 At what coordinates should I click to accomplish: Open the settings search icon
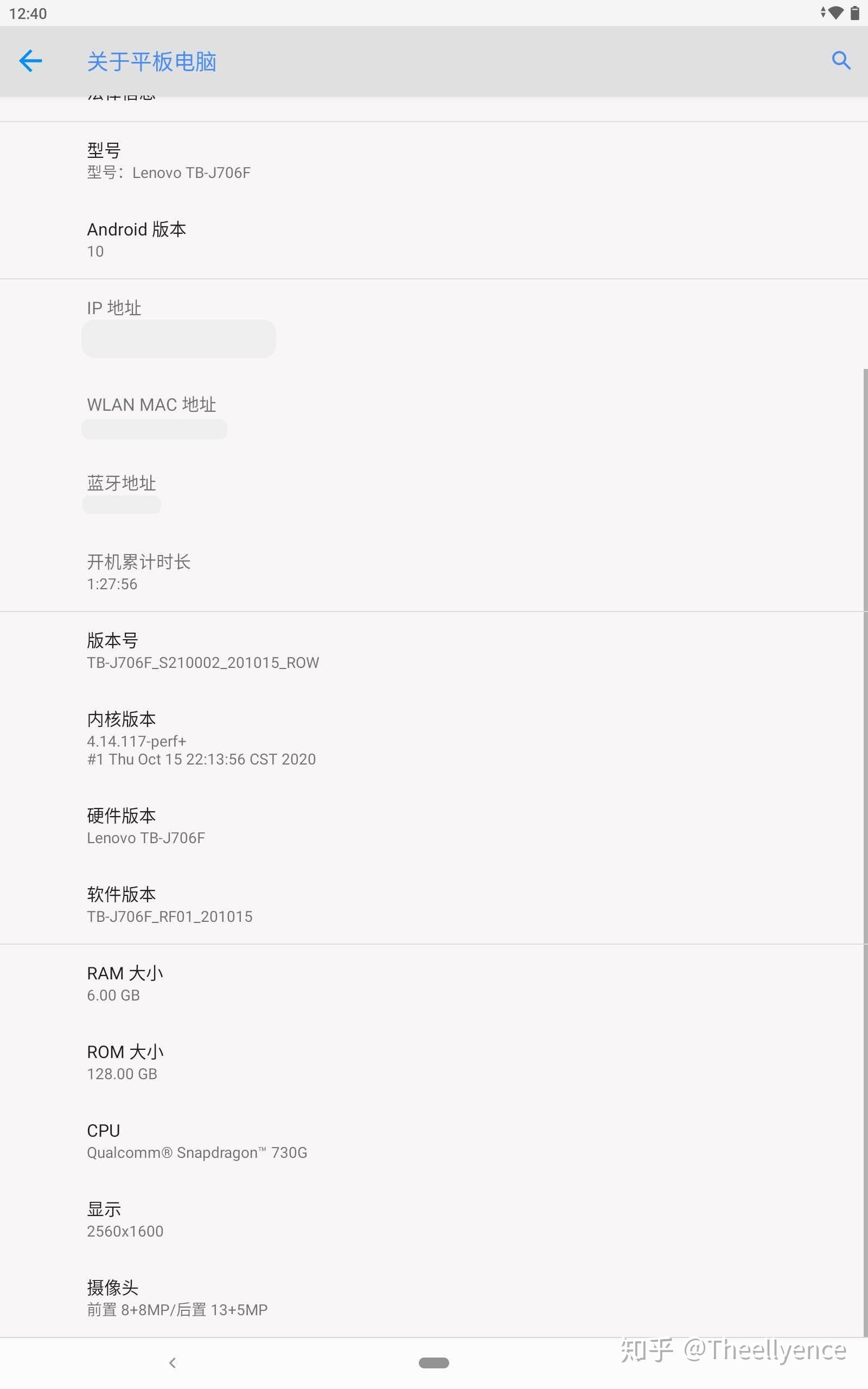click(840, 60)
